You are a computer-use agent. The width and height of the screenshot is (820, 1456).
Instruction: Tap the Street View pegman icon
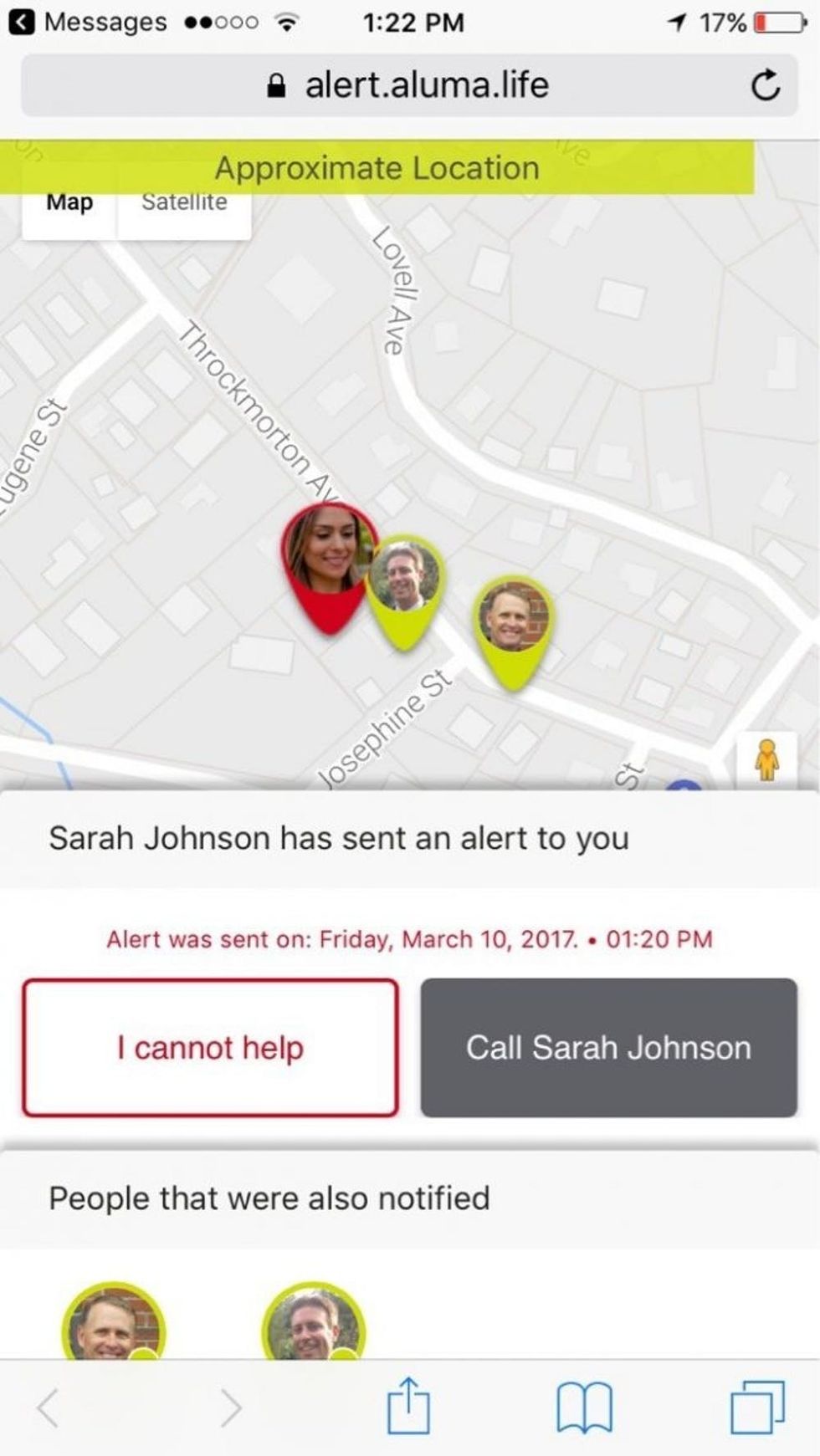(x=766, y=759)
